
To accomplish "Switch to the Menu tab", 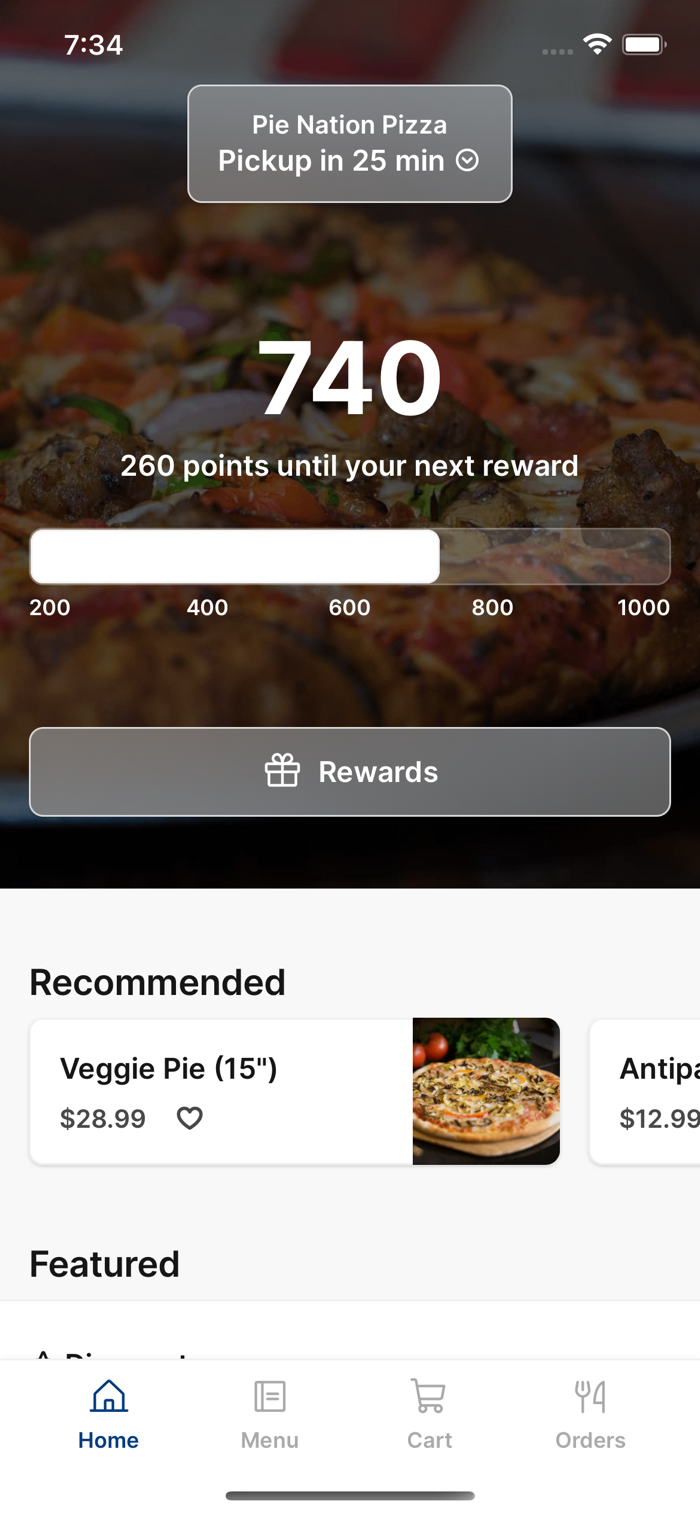I will [x=270, y=1413].
